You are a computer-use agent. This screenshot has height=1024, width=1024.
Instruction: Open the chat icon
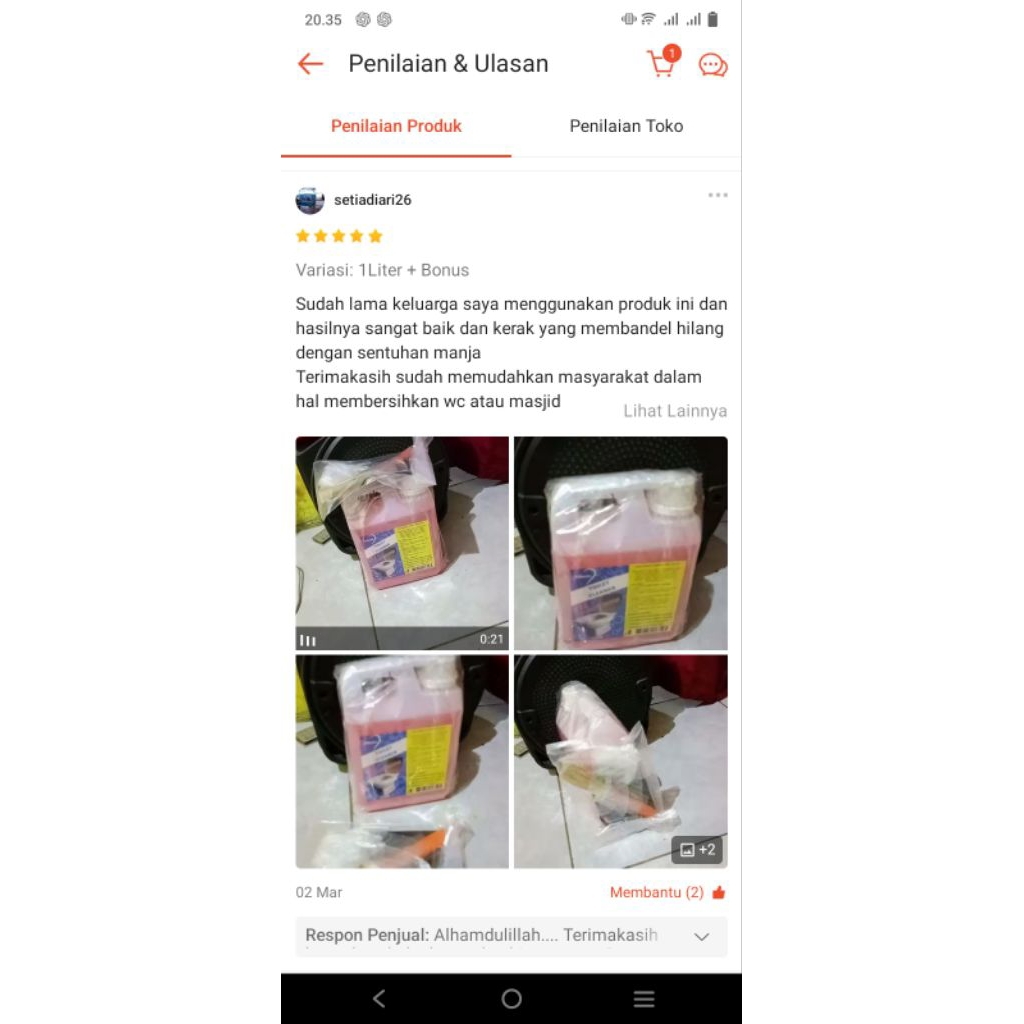tap(712, 65)
